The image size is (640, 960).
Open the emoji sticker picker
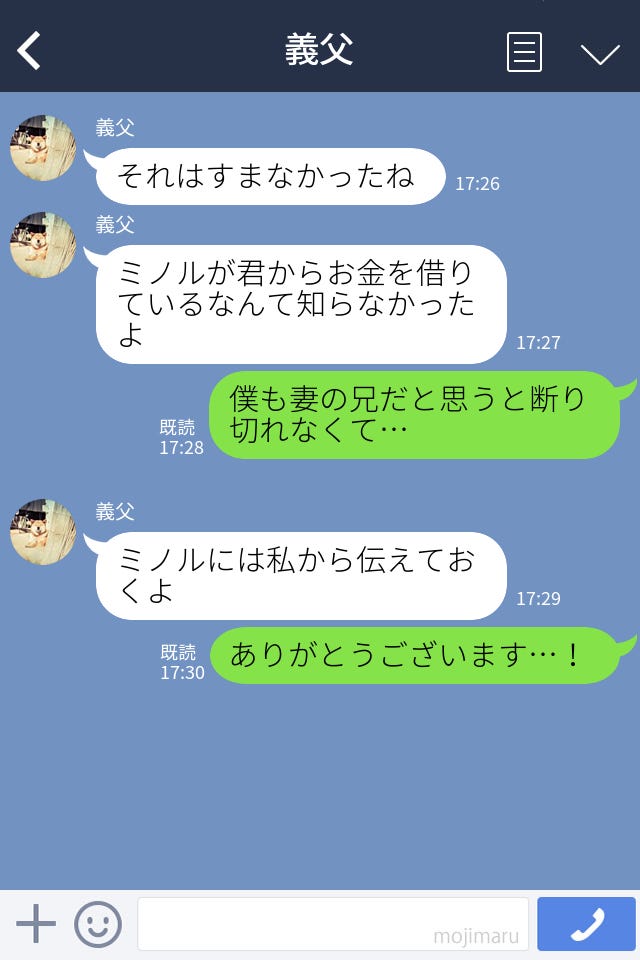[98, 924]
